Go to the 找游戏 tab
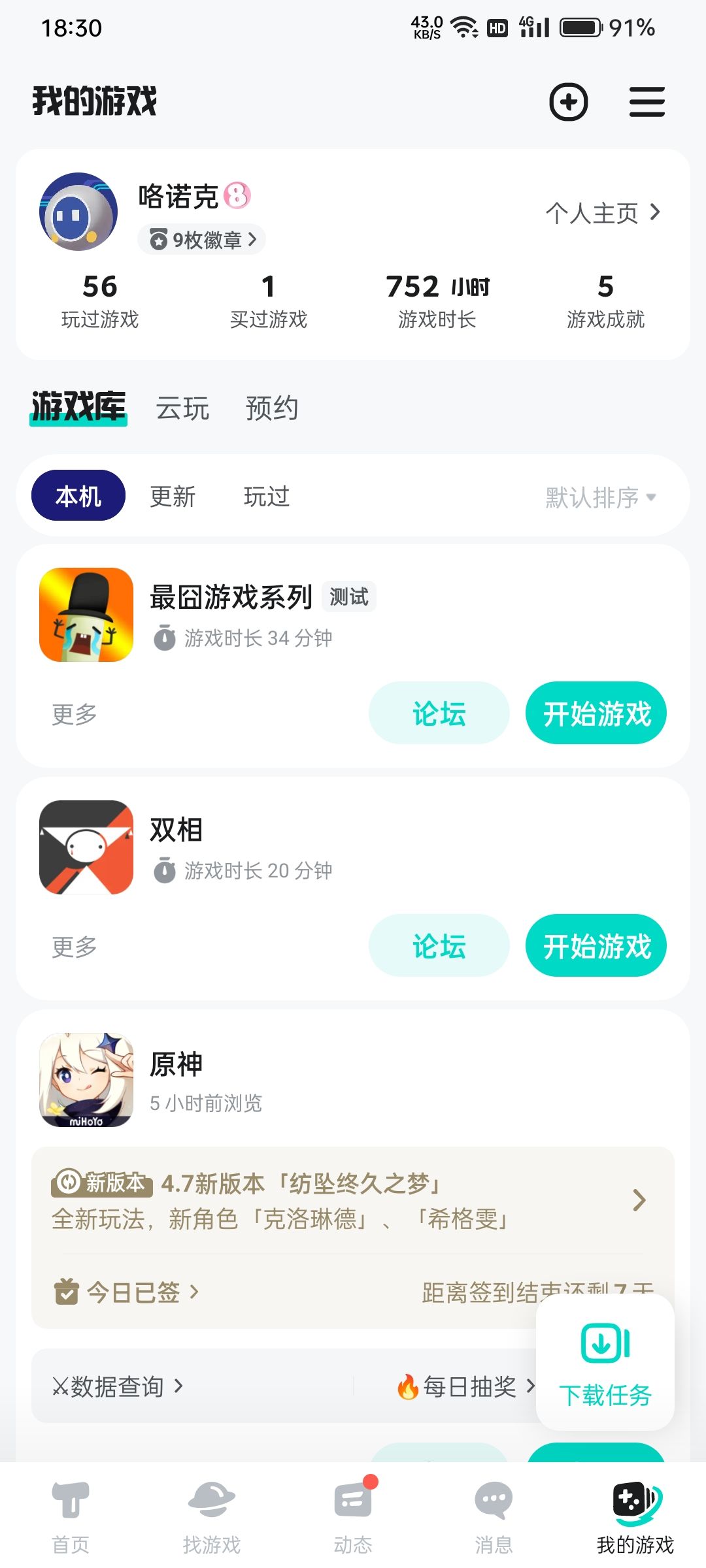 click(212, 1517)
